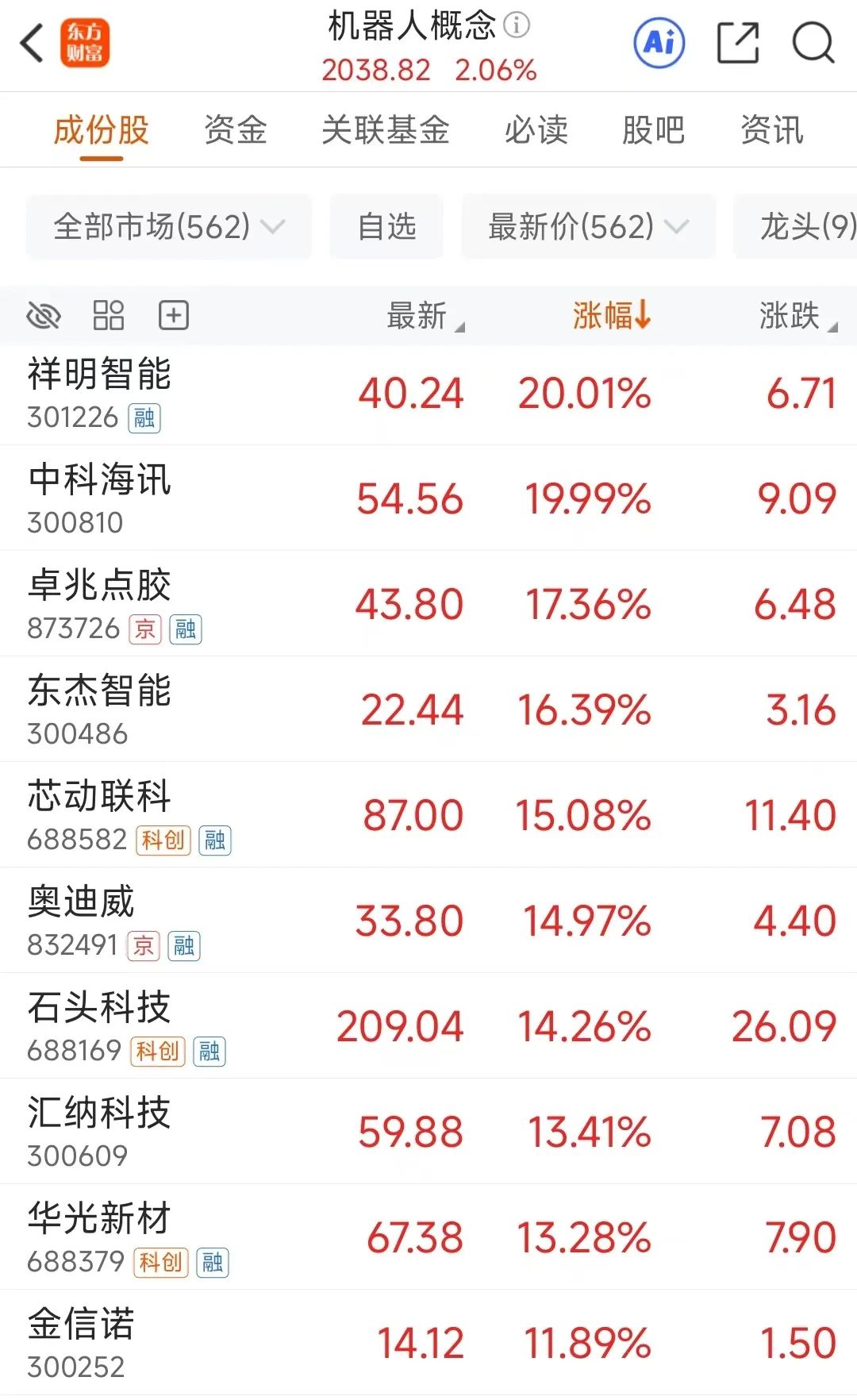Open the Ai assistant icon
This screenshot has height=1400, width=857.
click(659, 42)
